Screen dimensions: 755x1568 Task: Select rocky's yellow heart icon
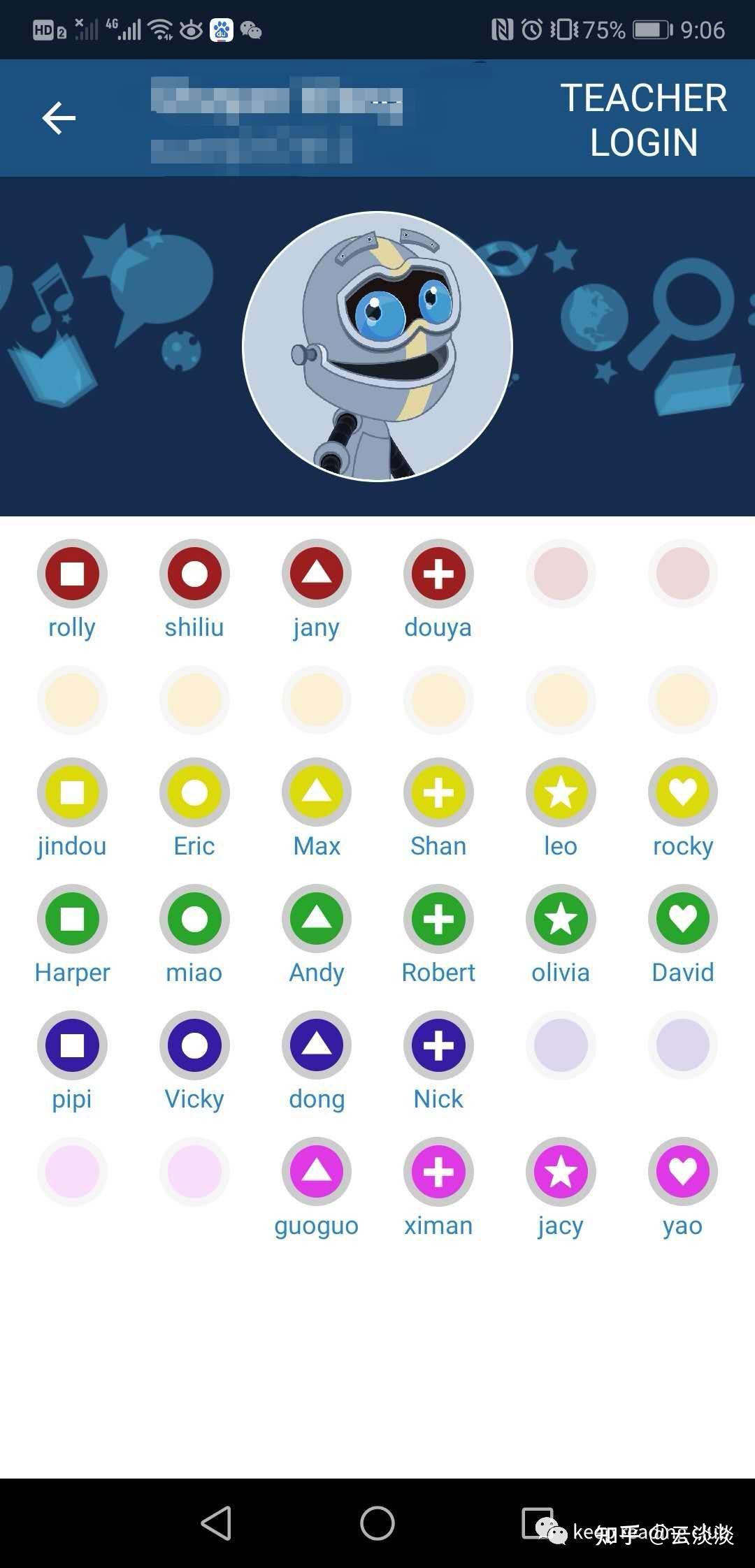click(683, 792)
